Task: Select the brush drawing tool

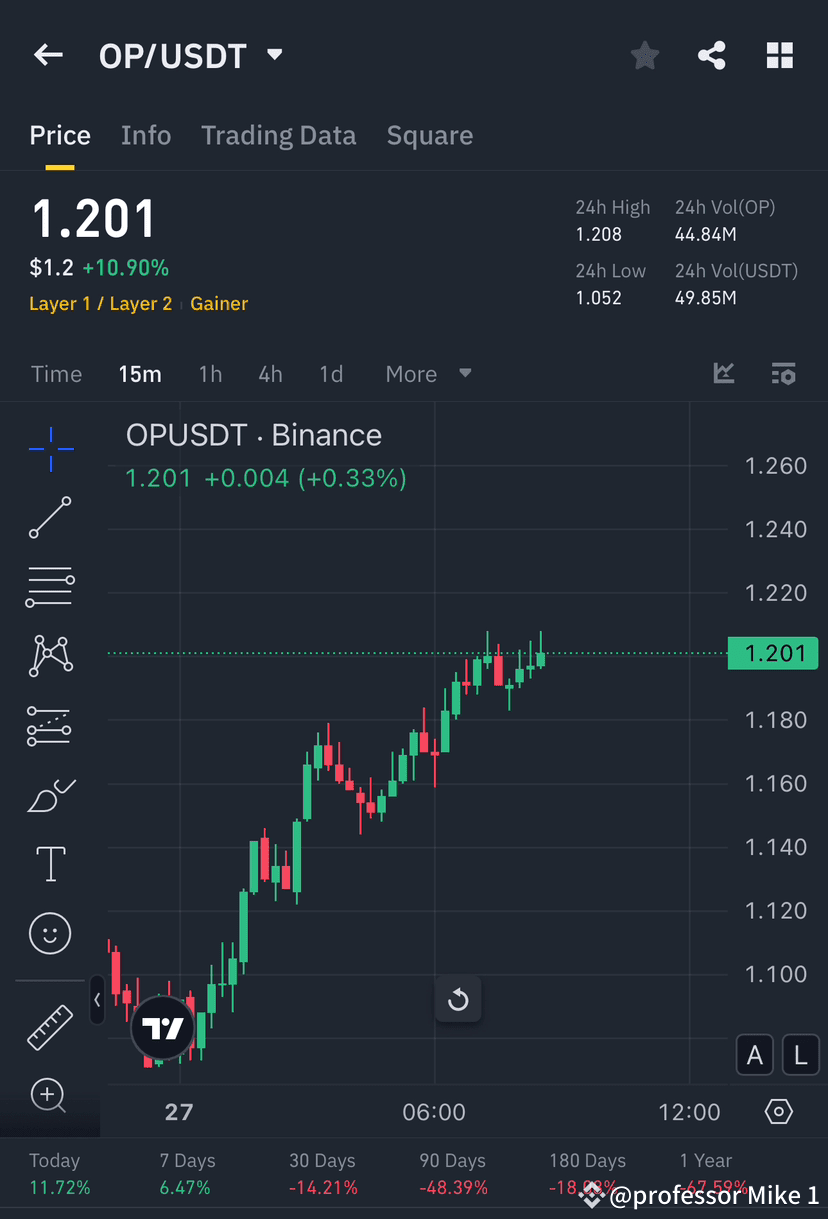Action: click(49, 795)
